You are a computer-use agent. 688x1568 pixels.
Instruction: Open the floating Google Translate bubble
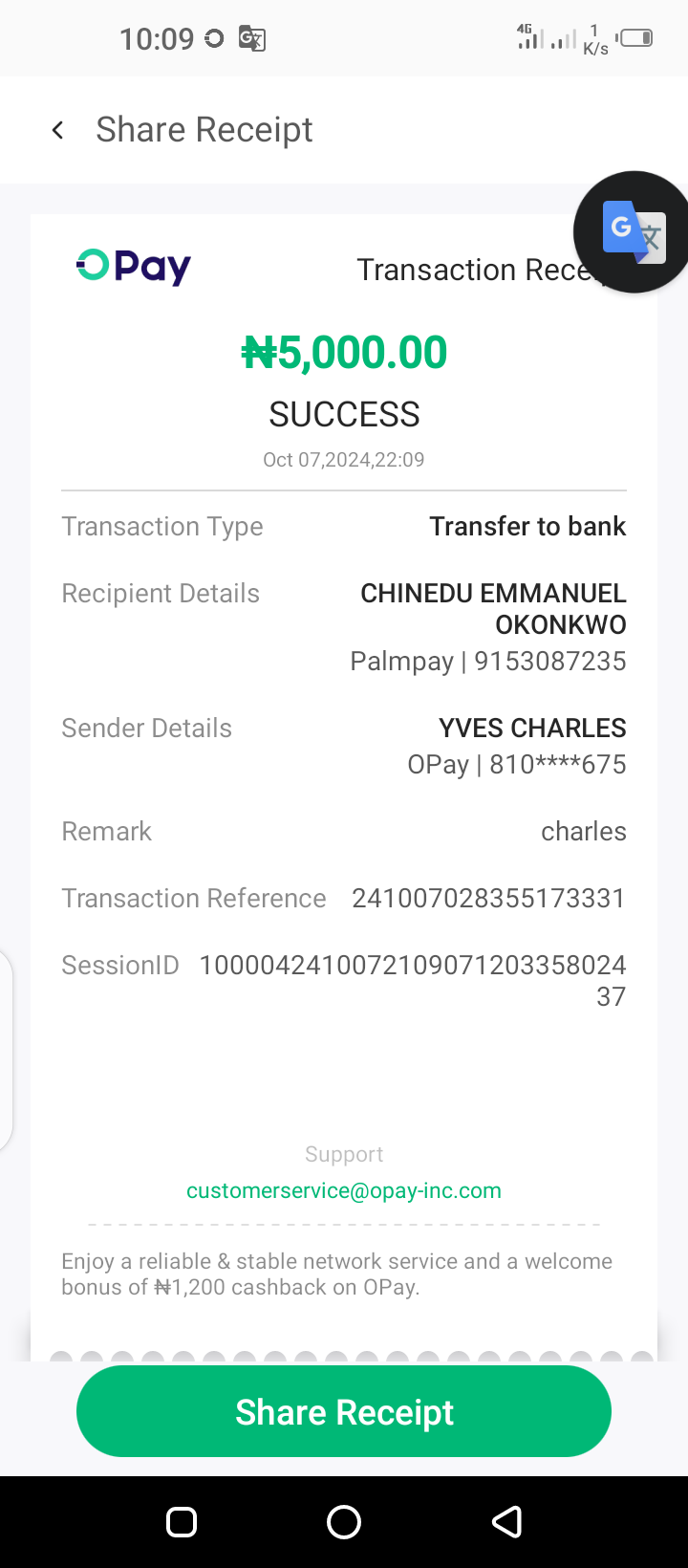(x=633, y=232)
